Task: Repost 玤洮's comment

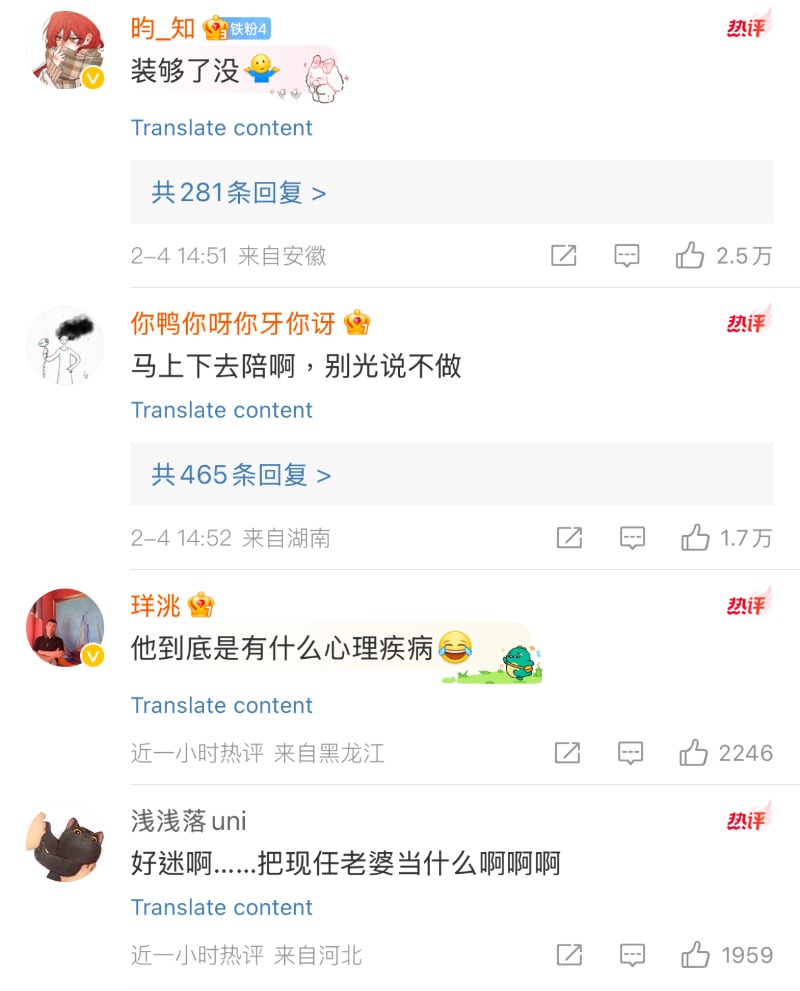Action: click(x=567, y=753)
